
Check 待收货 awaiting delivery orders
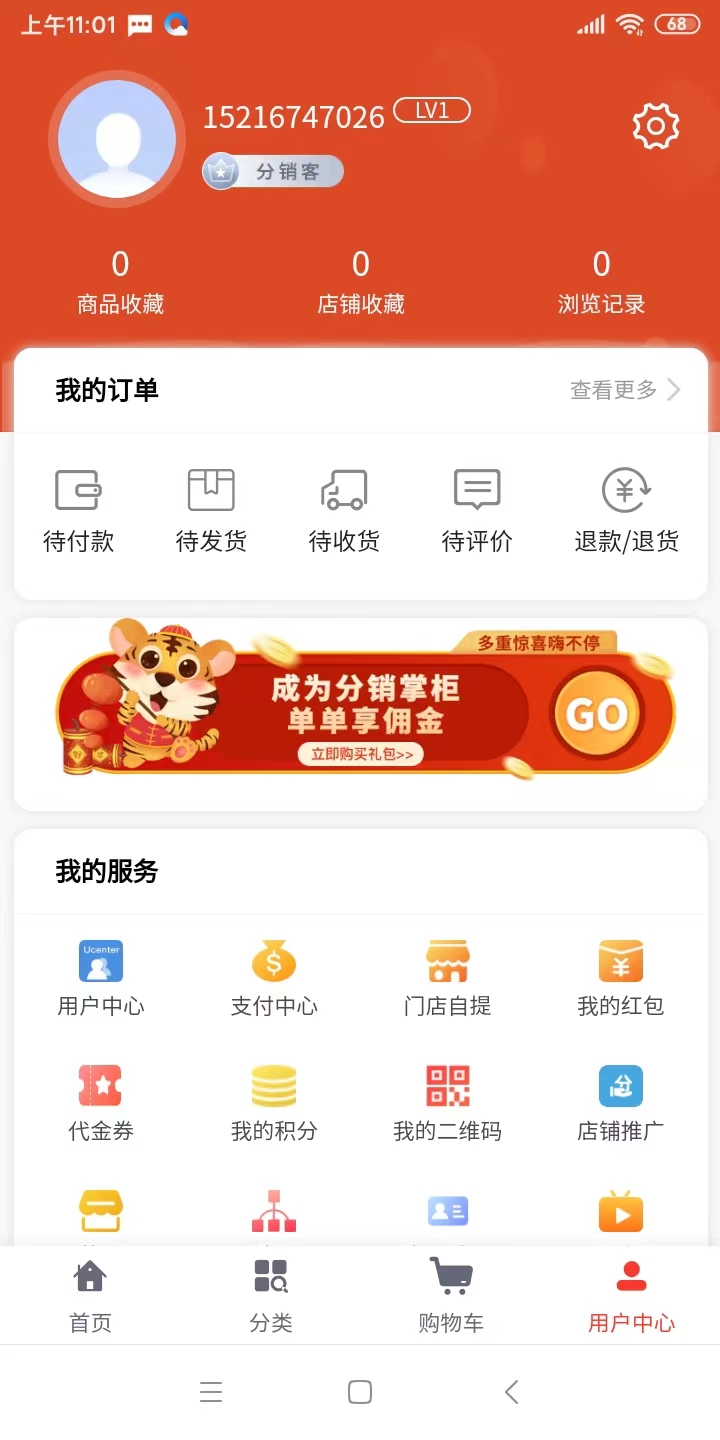point(344,510)
